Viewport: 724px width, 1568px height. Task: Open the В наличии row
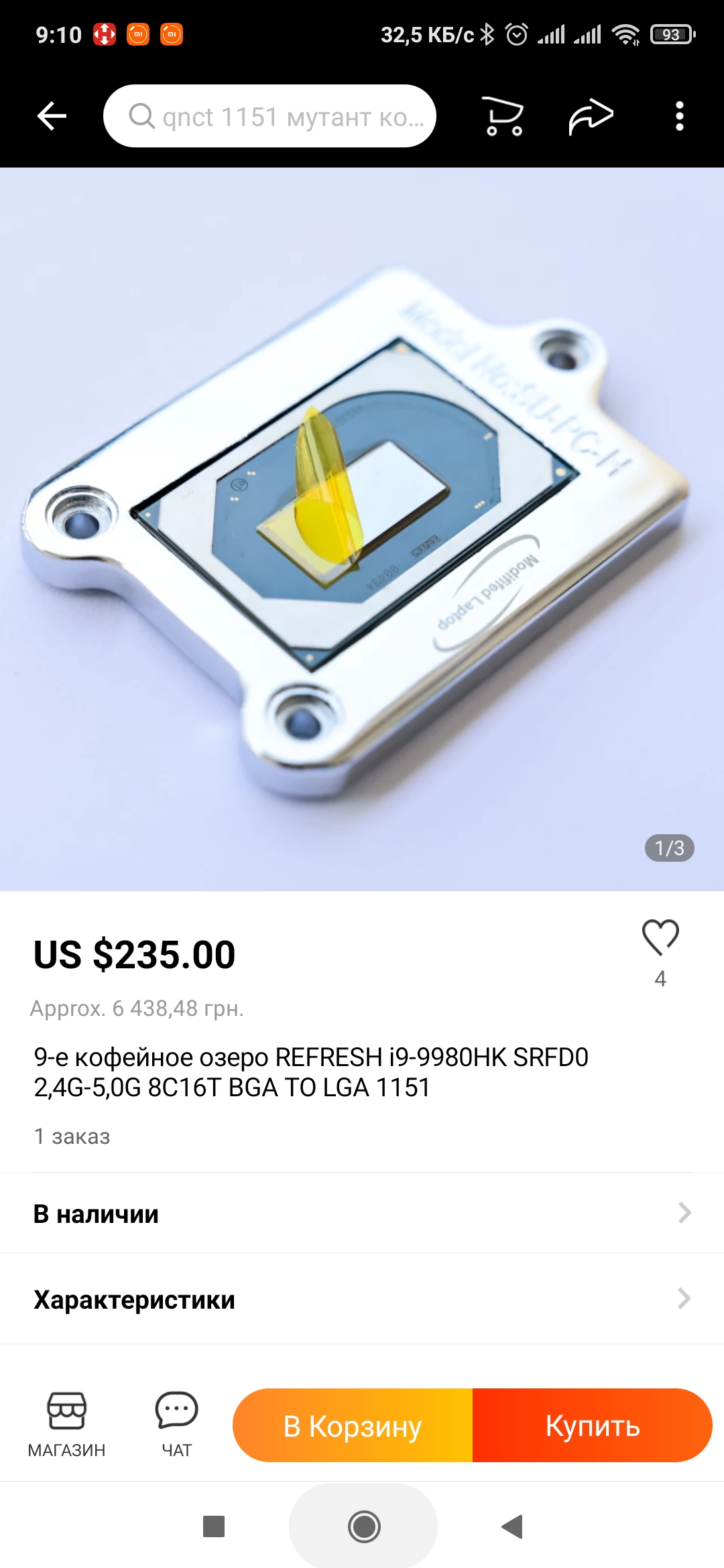click(x=362, y=1214)
